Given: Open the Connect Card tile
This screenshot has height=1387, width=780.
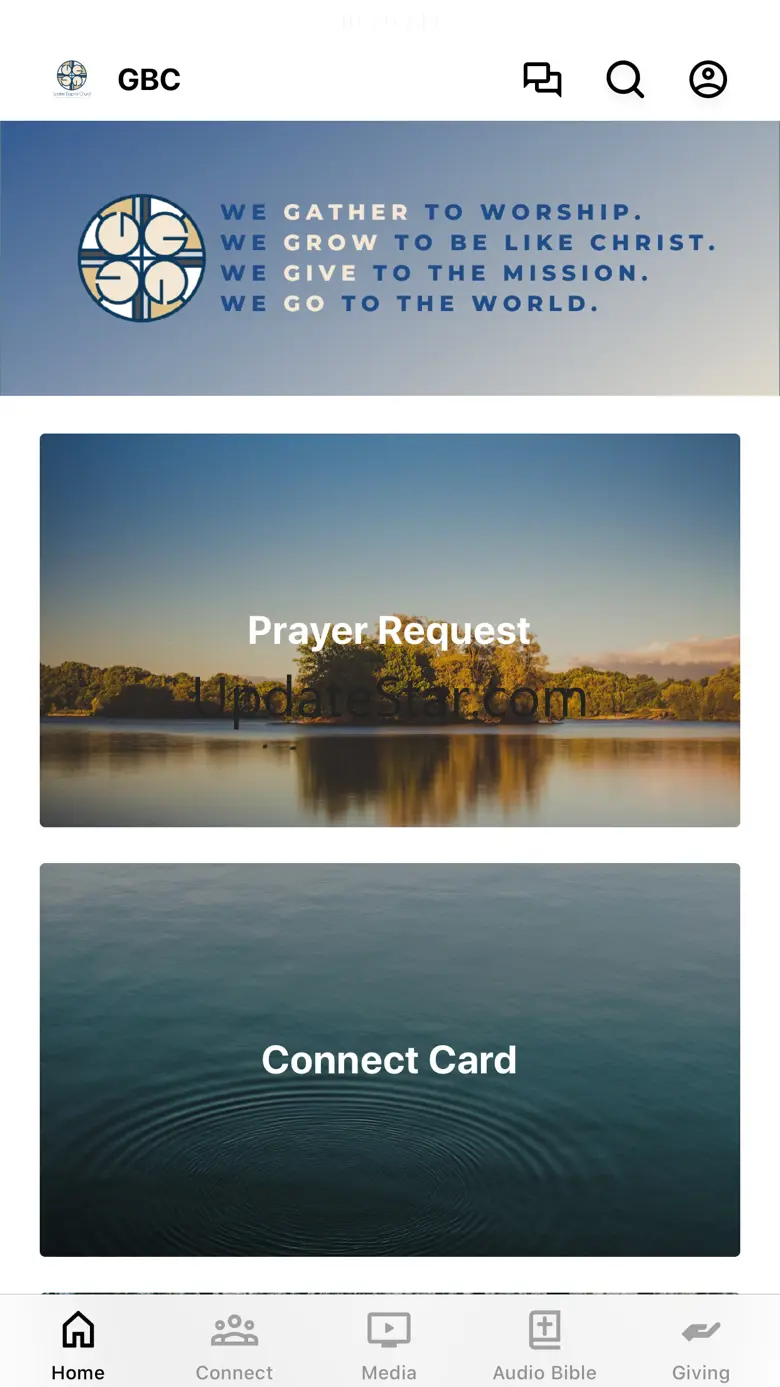Looking at the screenshot, I should point(390,1060).
